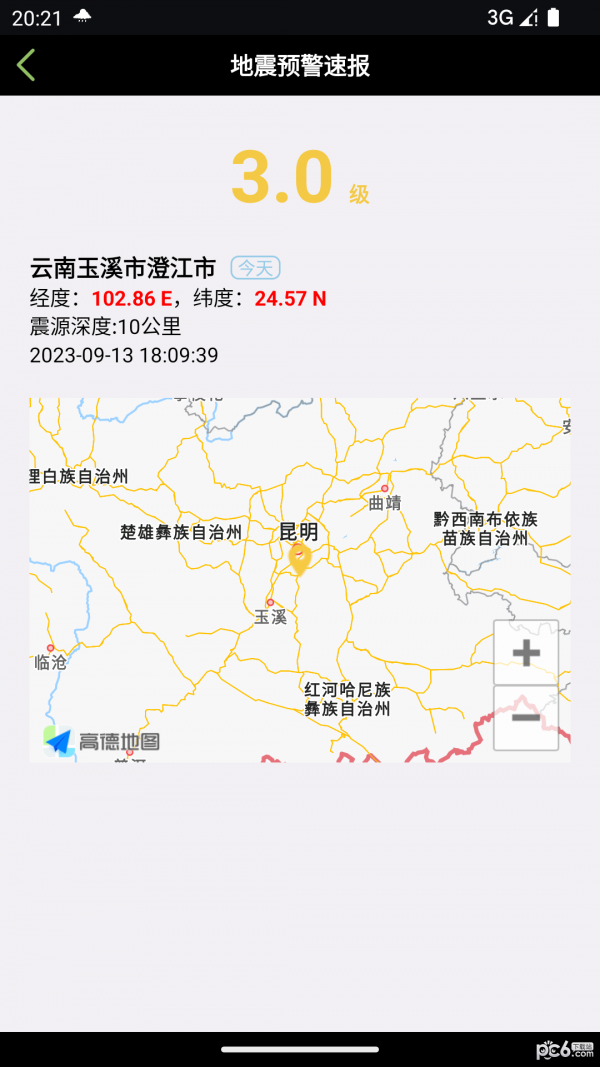600x1067 pixels.
Task: Zoom out on the map
Action: click(x=526, y=717)
